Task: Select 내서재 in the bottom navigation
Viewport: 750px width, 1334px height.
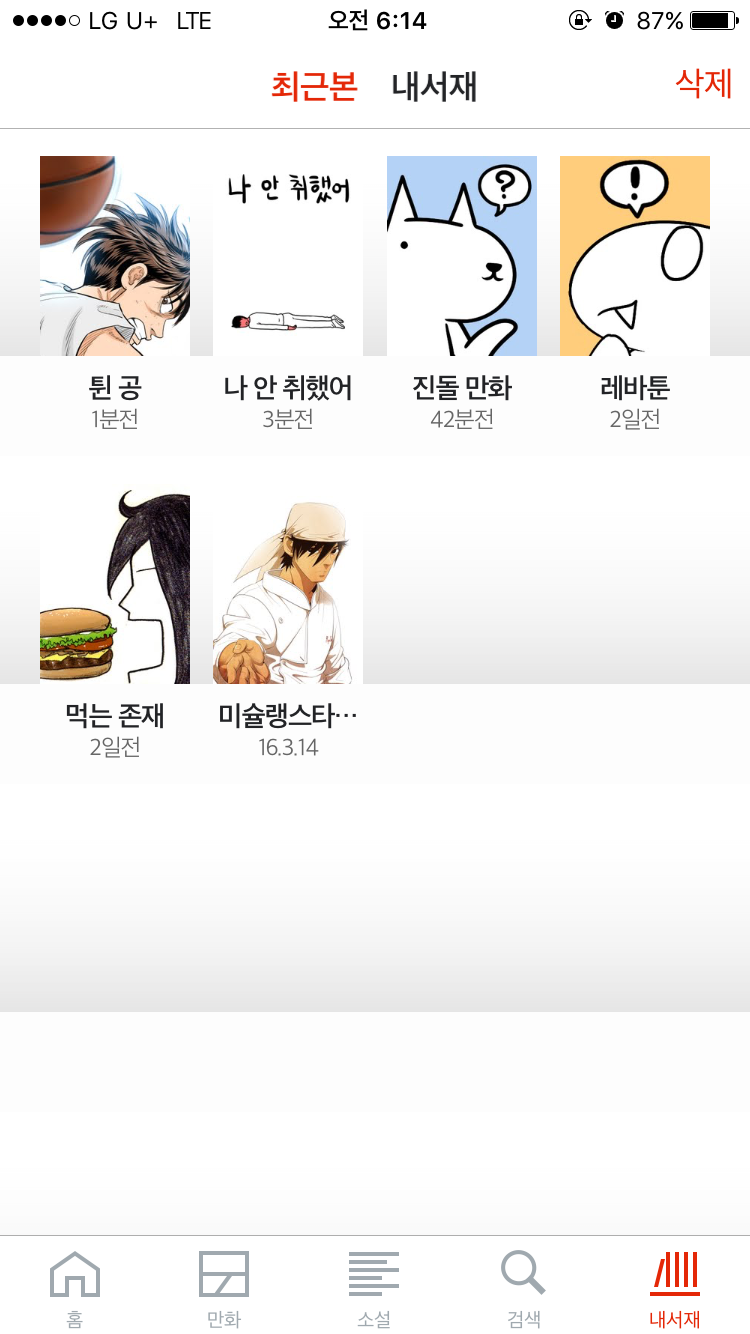Action: 675,1288
